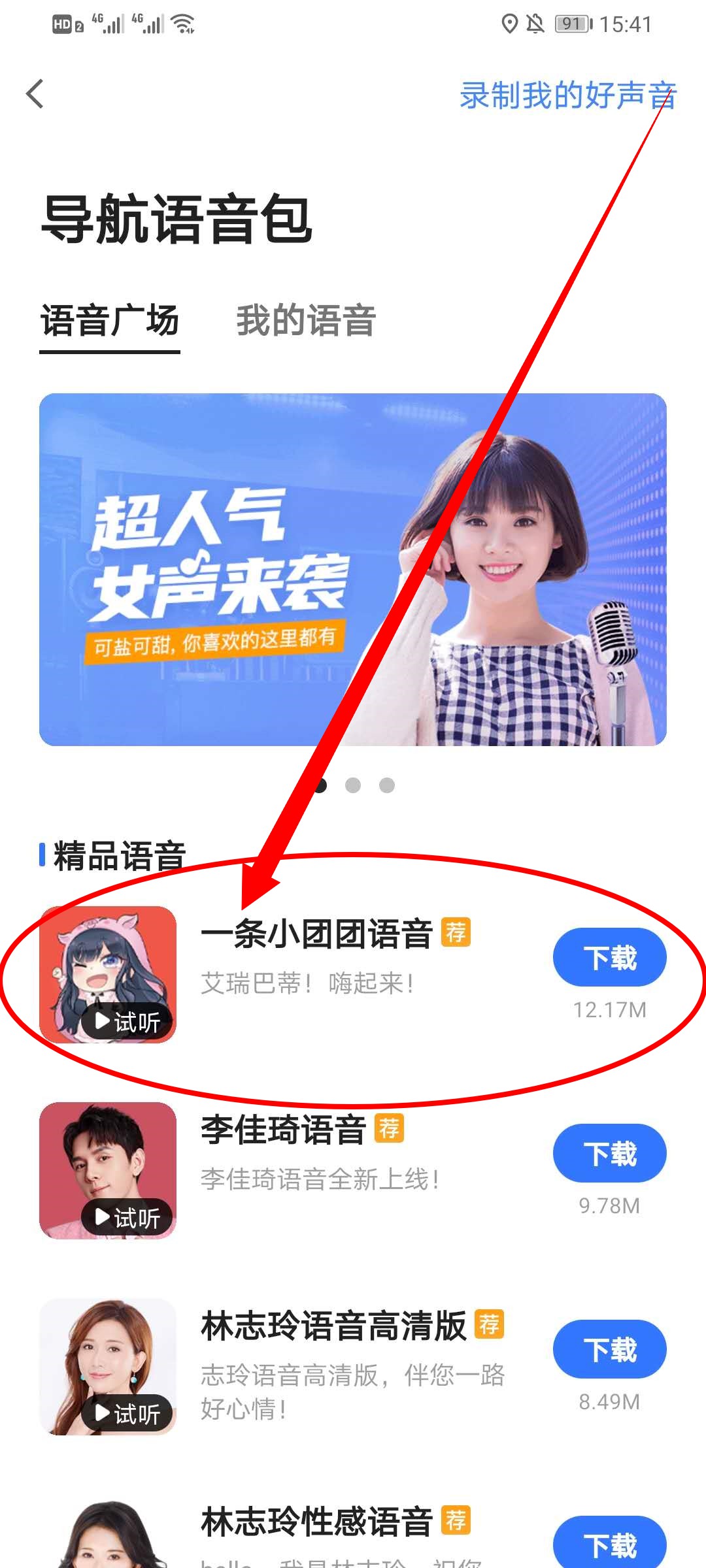Download 林志玲性感语音 voice pack
Screen dimensions: 706x1568
(609, 1544)
